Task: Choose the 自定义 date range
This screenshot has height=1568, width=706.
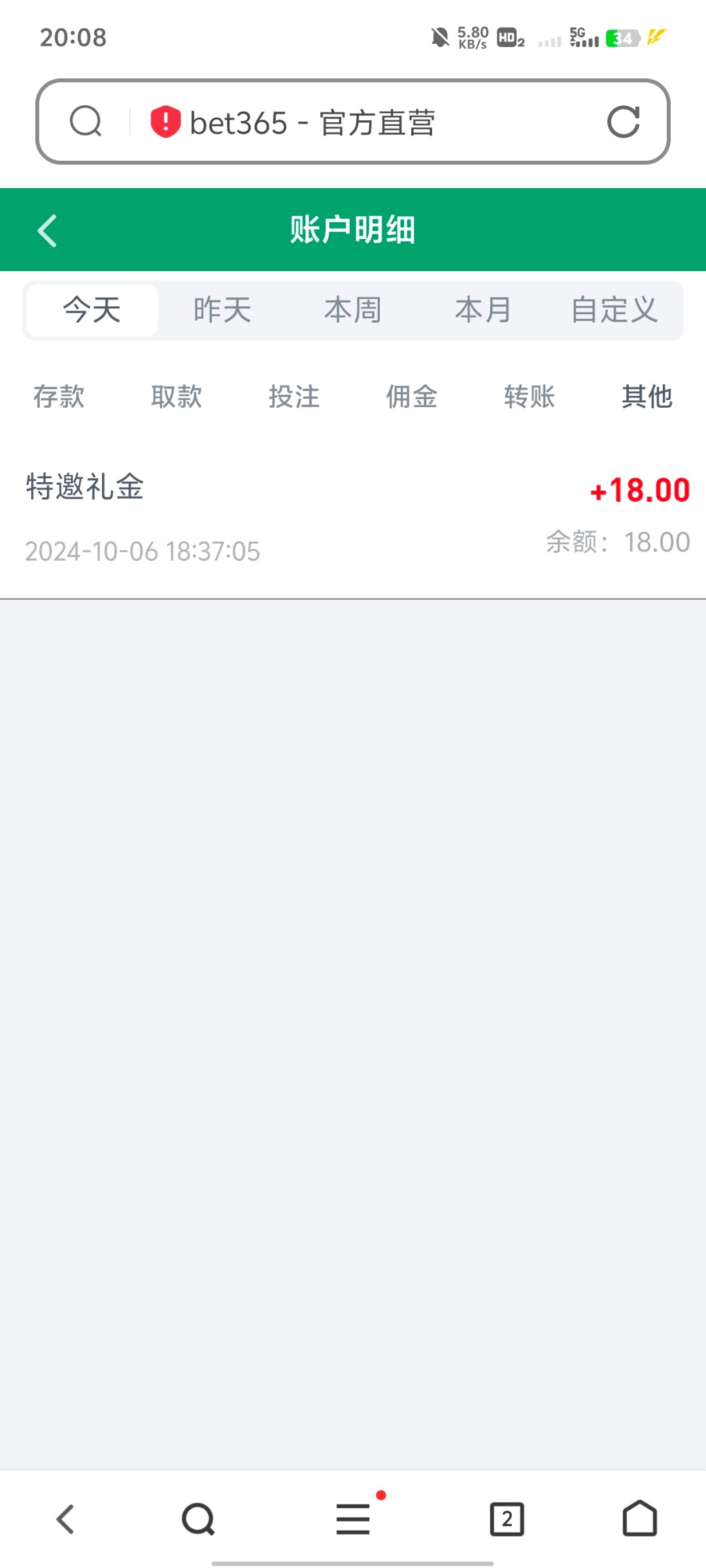Action: coord(614,310)
